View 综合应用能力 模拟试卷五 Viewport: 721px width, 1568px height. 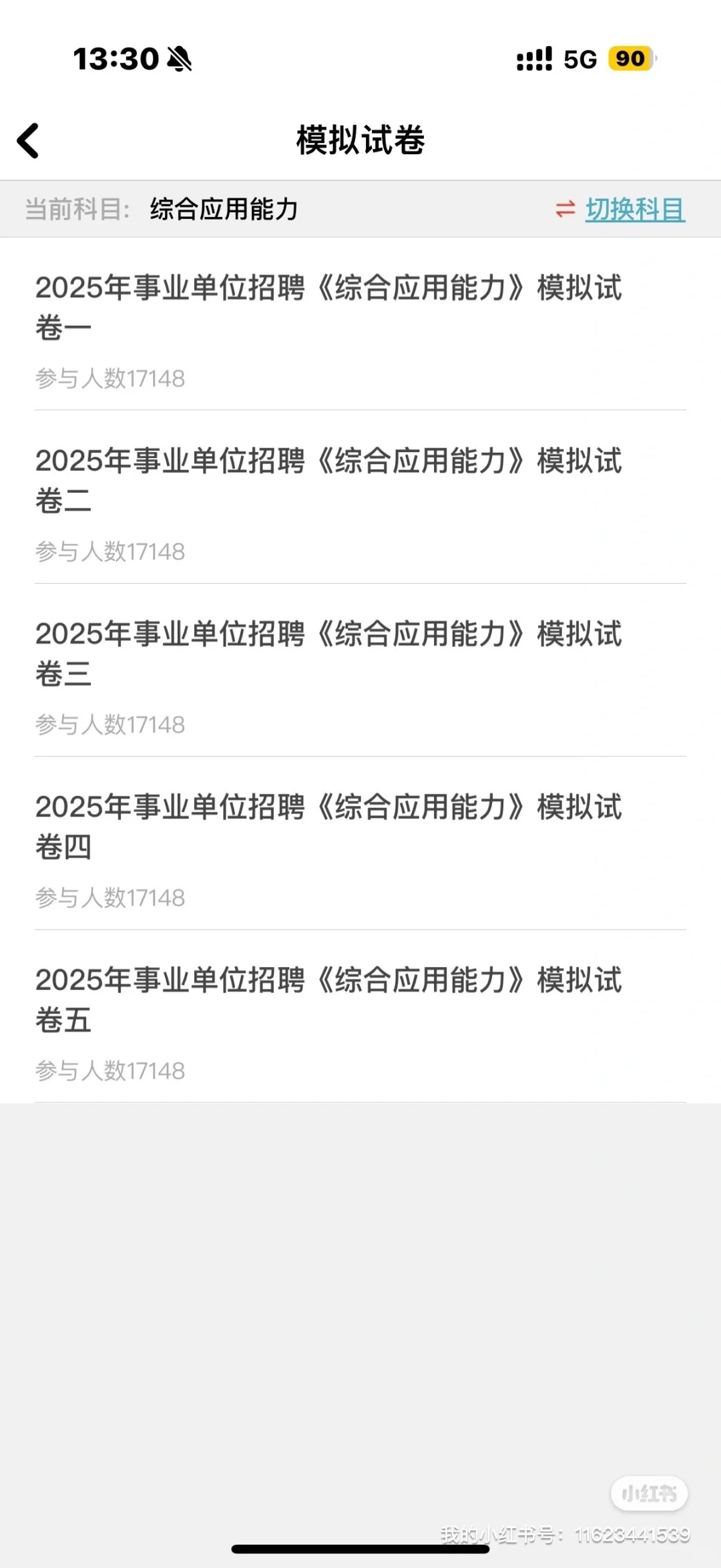328,1000
